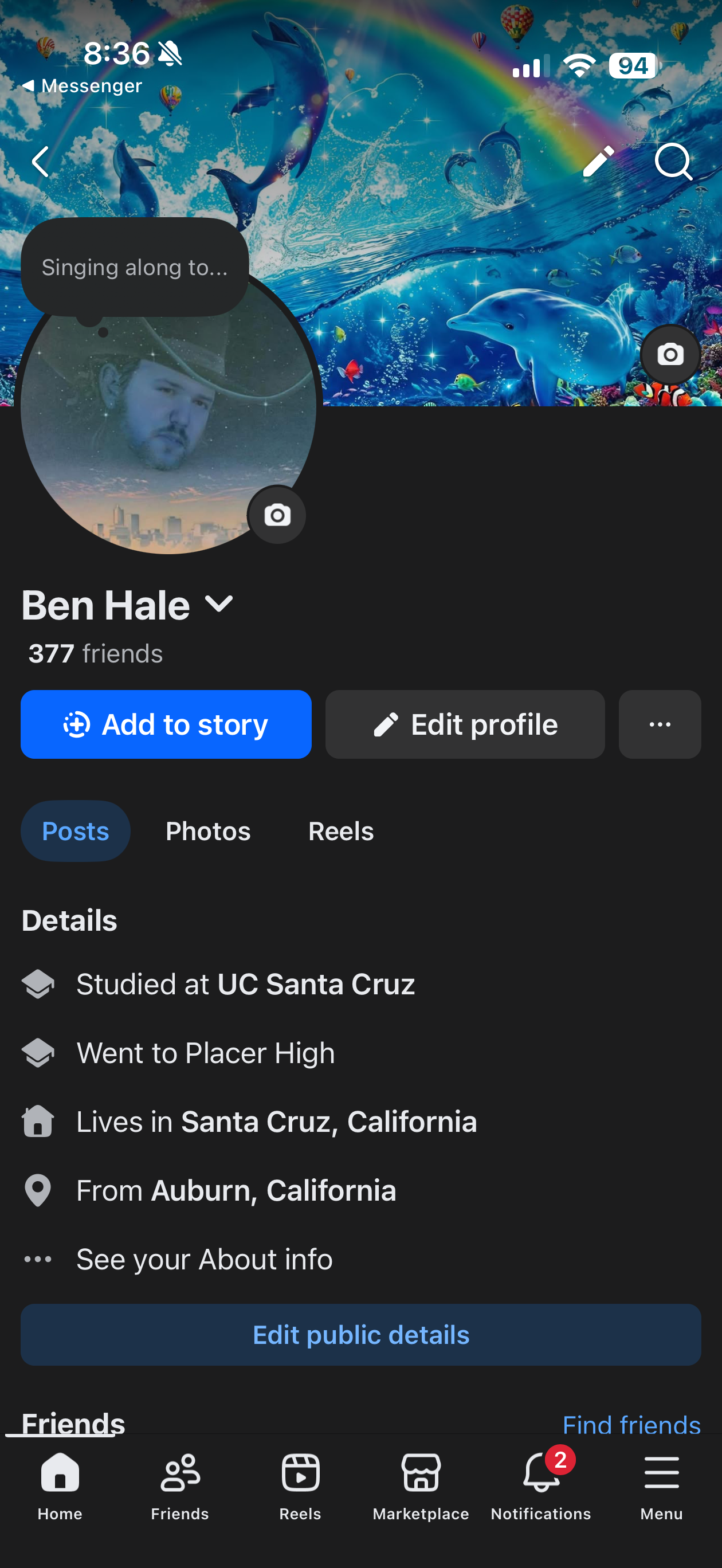This screenshot has height=1568, width=722.
Task: Tap Edit public details
Action: point(361,1335)
